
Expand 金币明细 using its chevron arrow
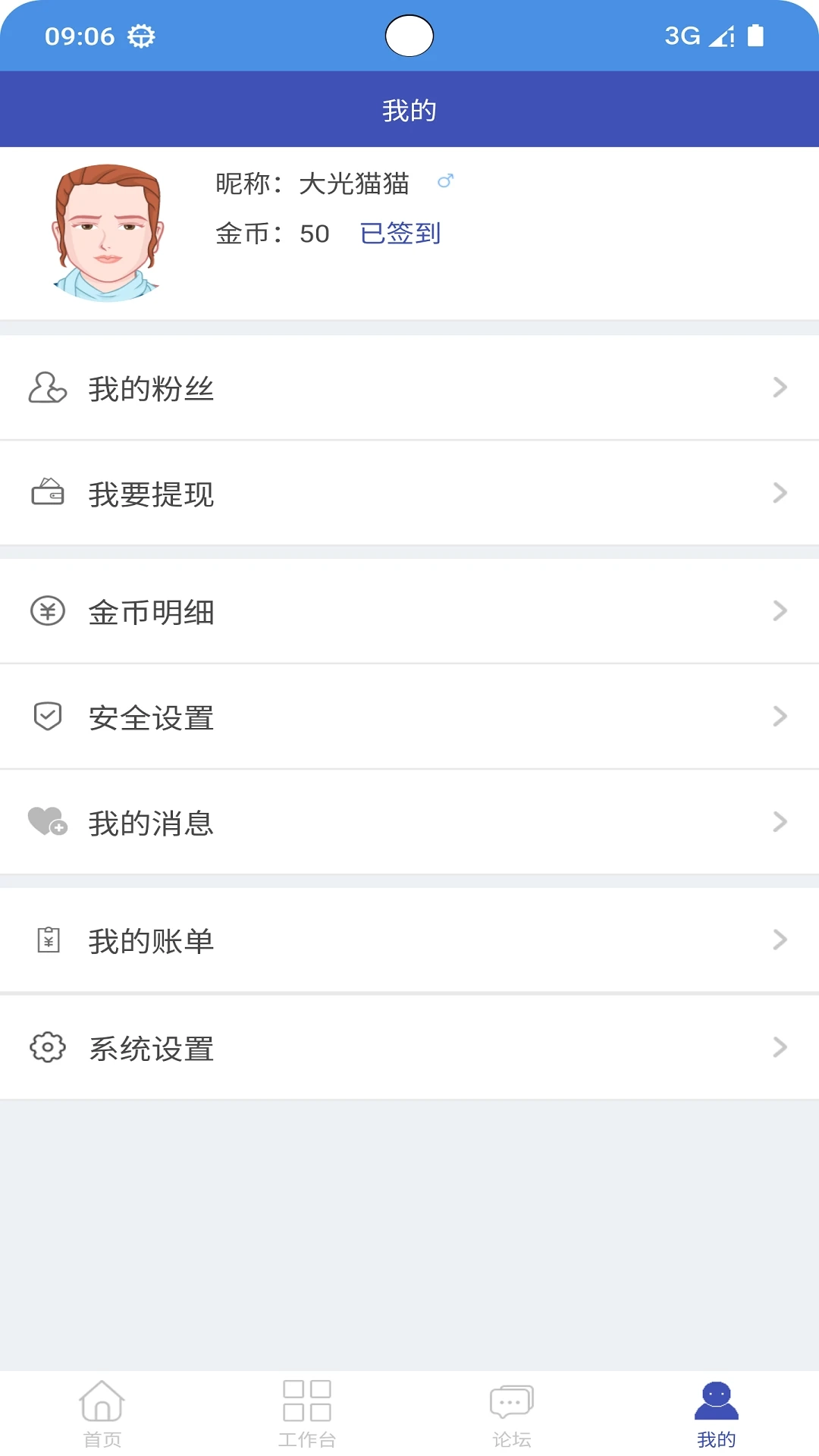[780, 610]
